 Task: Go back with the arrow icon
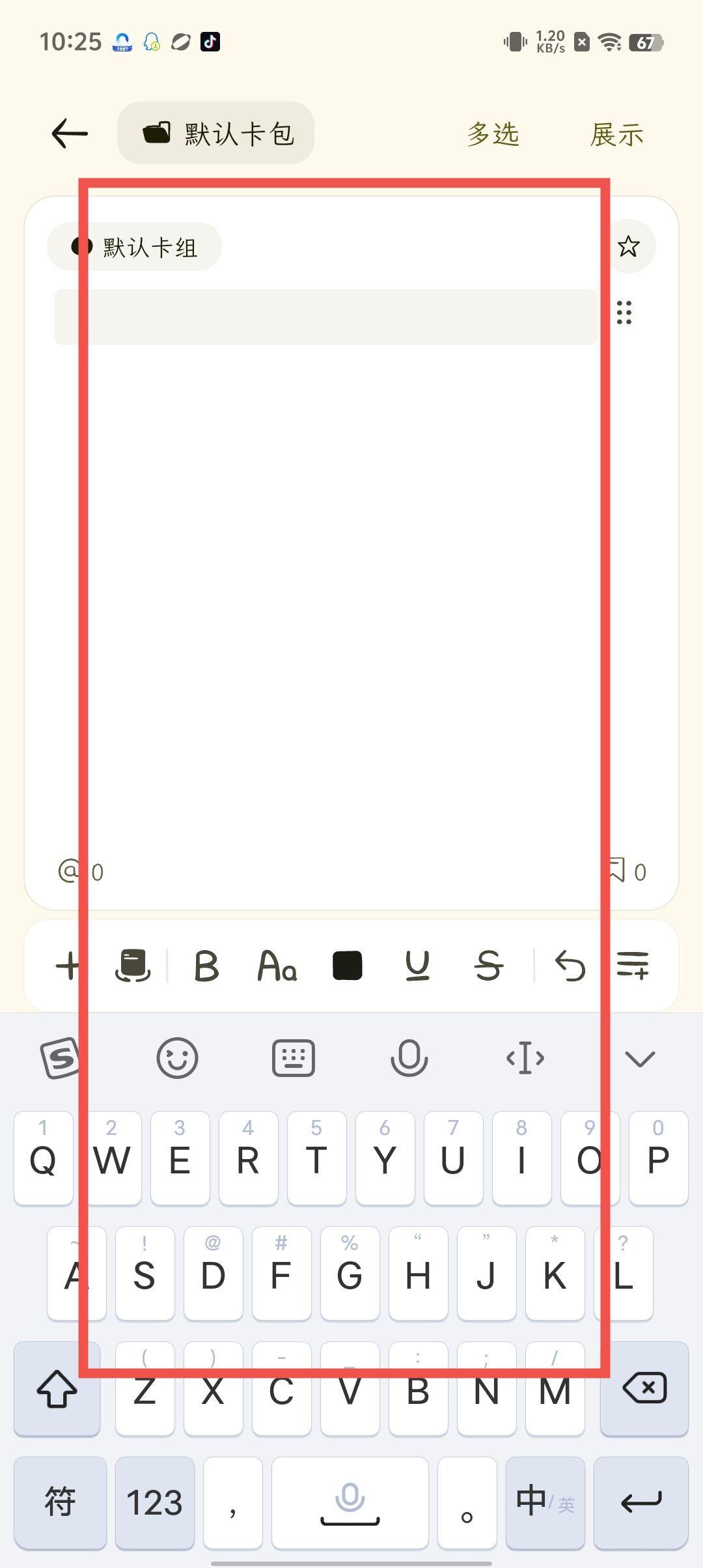pos(70,133)
